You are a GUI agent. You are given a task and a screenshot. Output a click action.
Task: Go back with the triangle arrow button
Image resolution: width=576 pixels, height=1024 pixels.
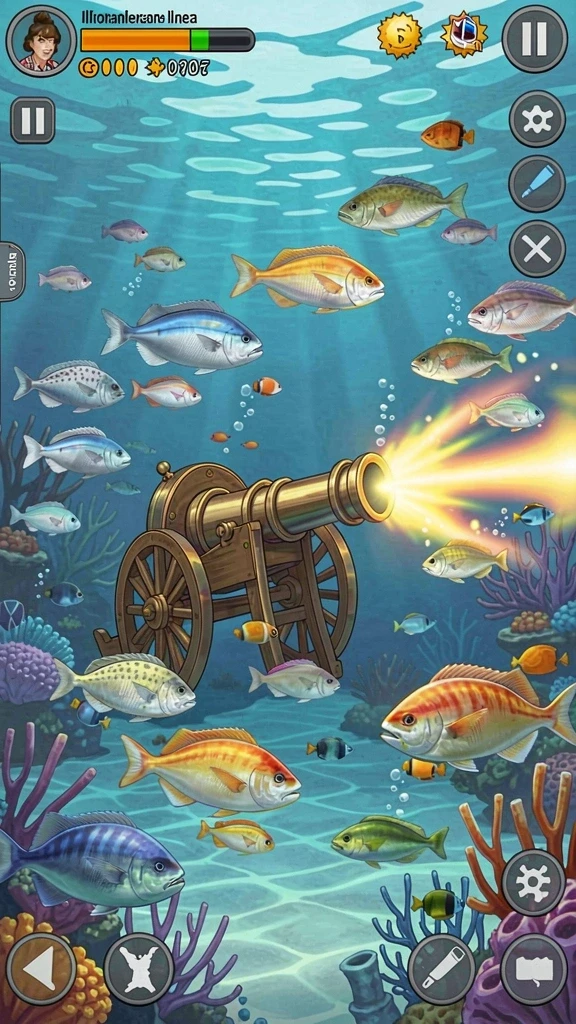click(41, 968)
